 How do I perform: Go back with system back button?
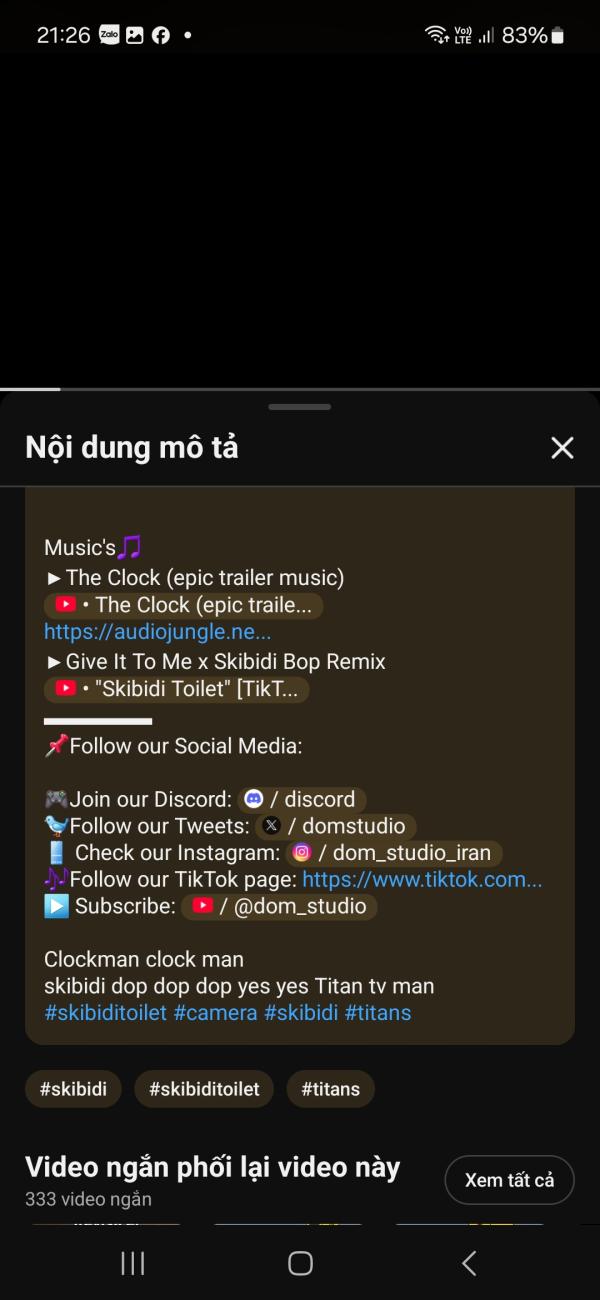coord(468,1263)
